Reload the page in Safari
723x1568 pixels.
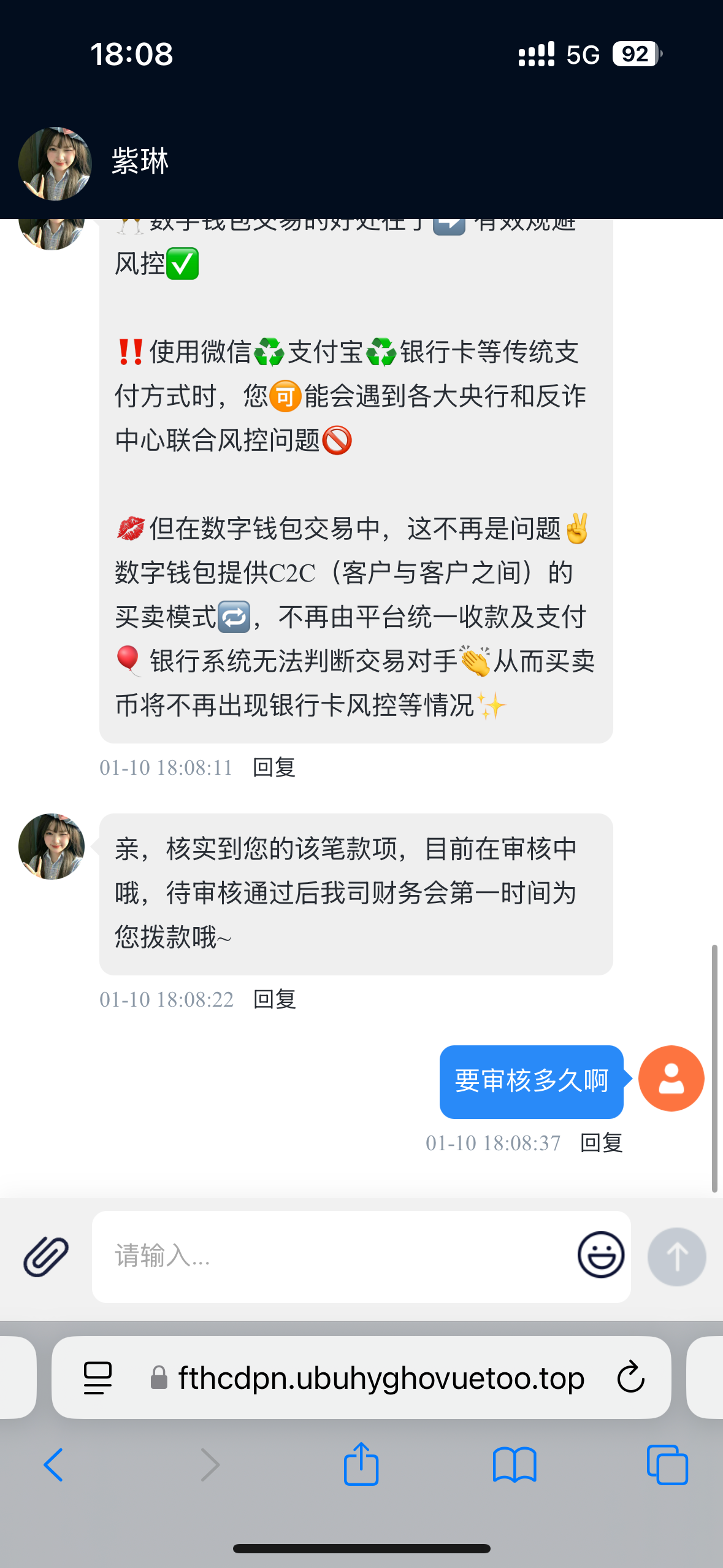point(630,1378)
